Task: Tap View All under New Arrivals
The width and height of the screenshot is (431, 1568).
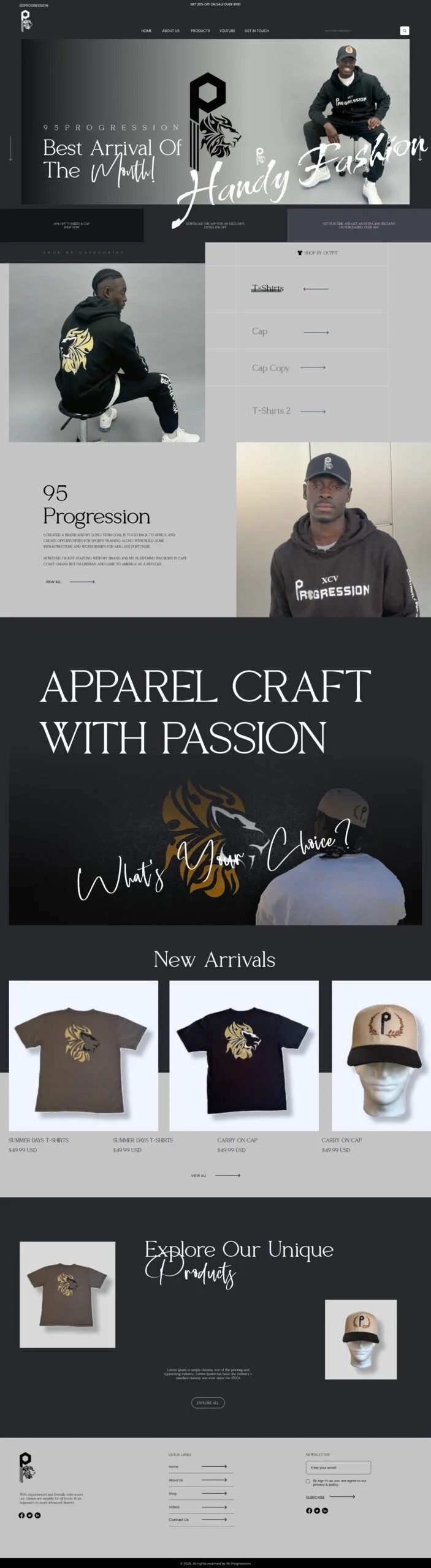Action: pos(199,1175)
